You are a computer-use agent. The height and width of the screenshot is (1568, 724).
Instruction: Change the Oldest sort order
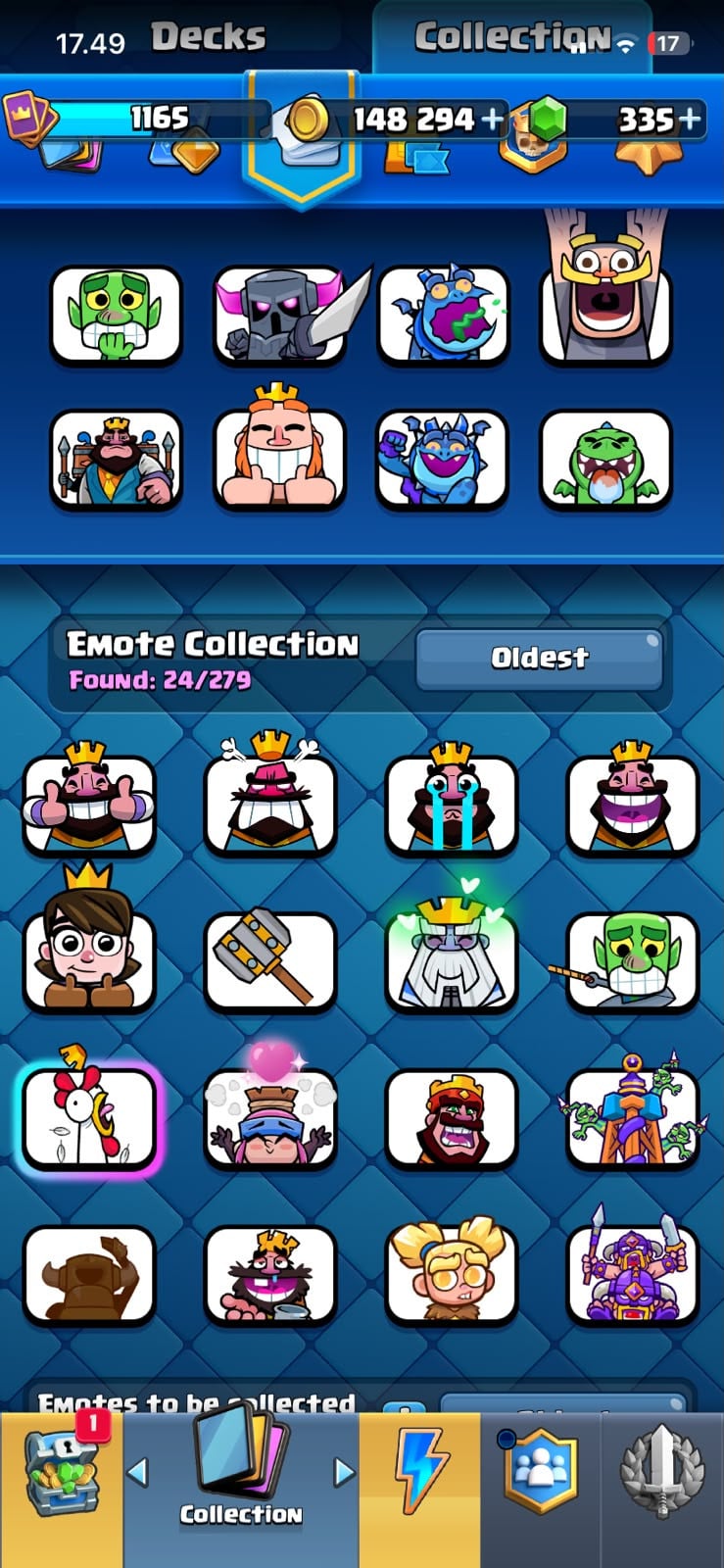[x=540, y=659]
